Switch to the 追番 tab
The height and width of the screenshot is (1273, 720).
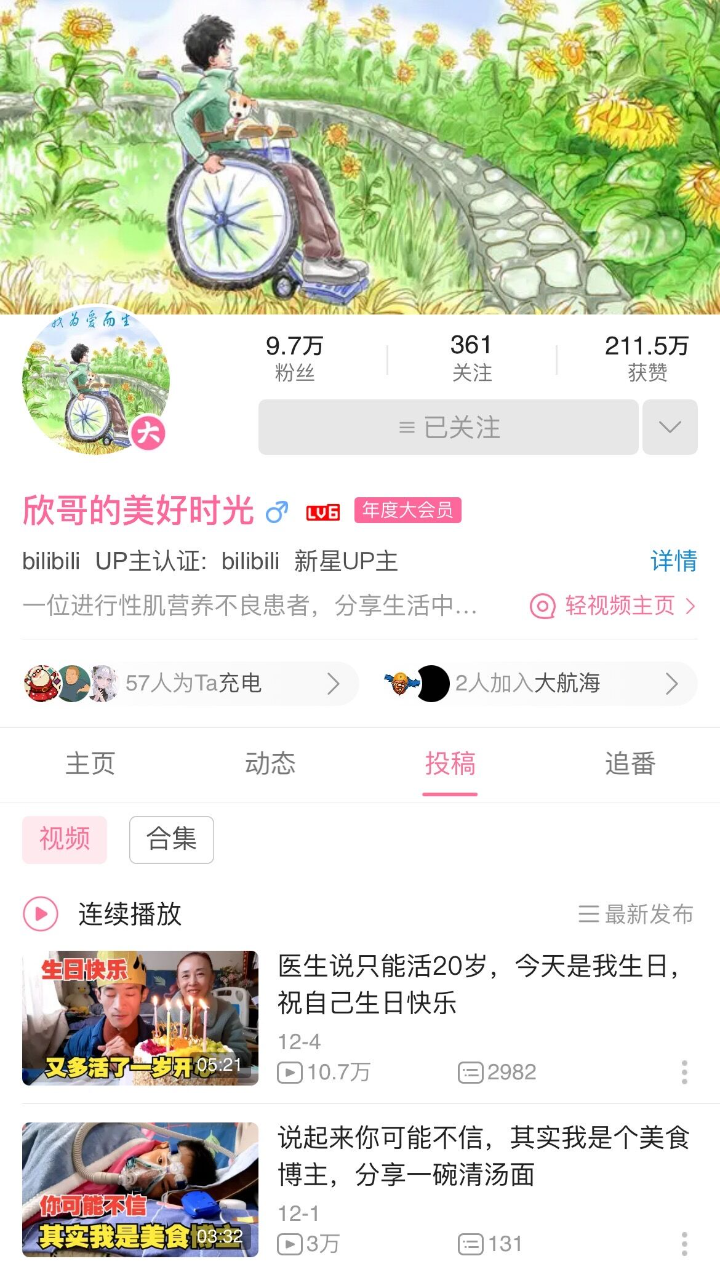(630, 764)
